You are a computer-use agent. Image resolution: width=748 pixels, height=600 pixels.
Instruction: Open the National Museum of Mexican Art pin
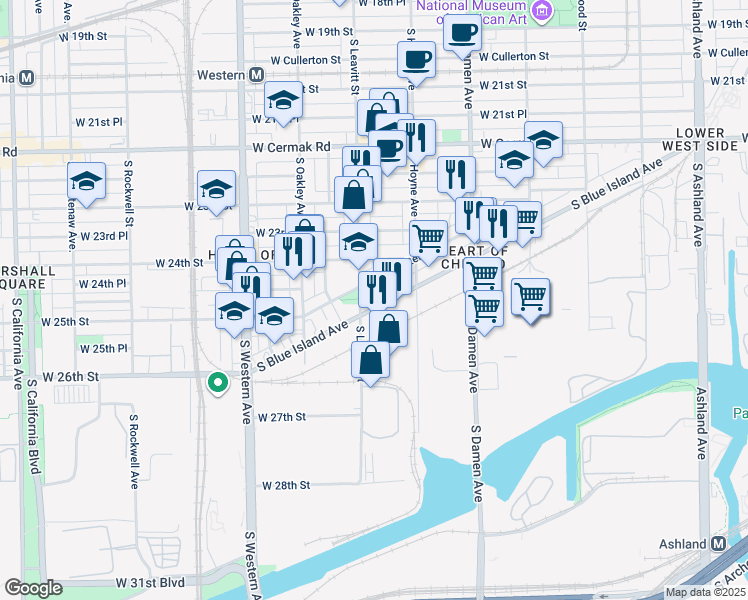click(x=543, y=11)
